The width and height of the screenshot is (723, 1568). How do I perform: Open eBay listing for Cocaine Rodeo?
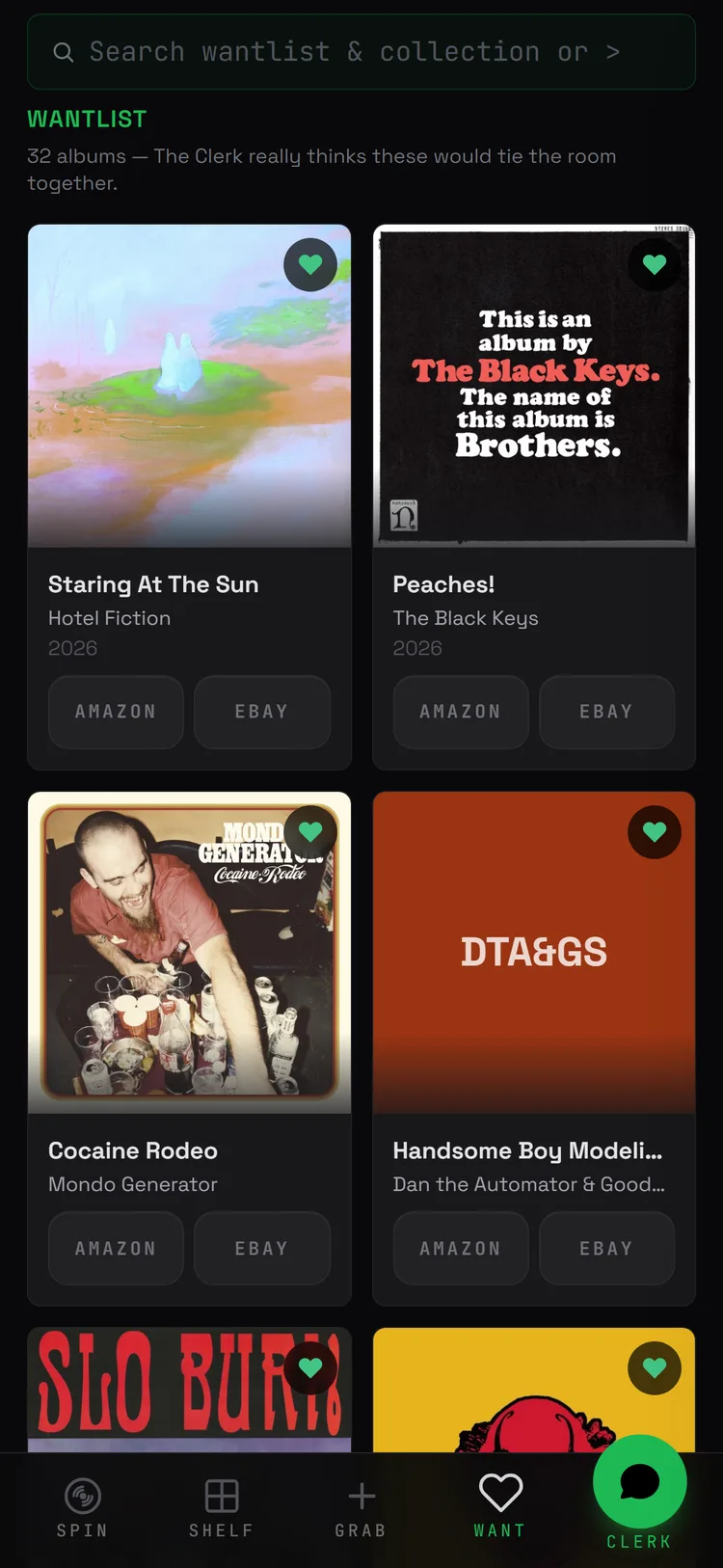[x=261, y=1247]
